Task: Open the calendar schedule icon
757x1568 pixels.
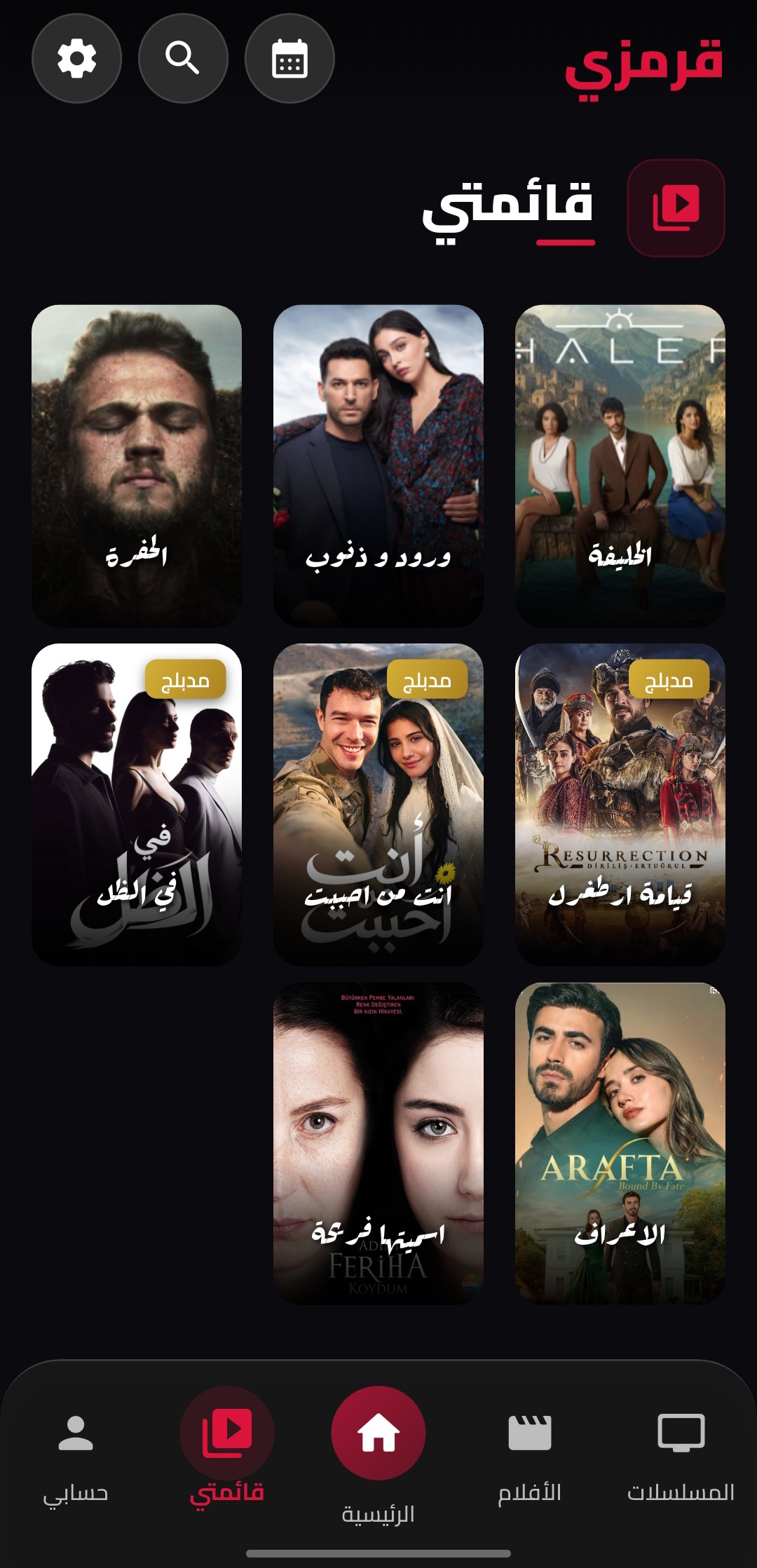Action: (x=289, y=60)
